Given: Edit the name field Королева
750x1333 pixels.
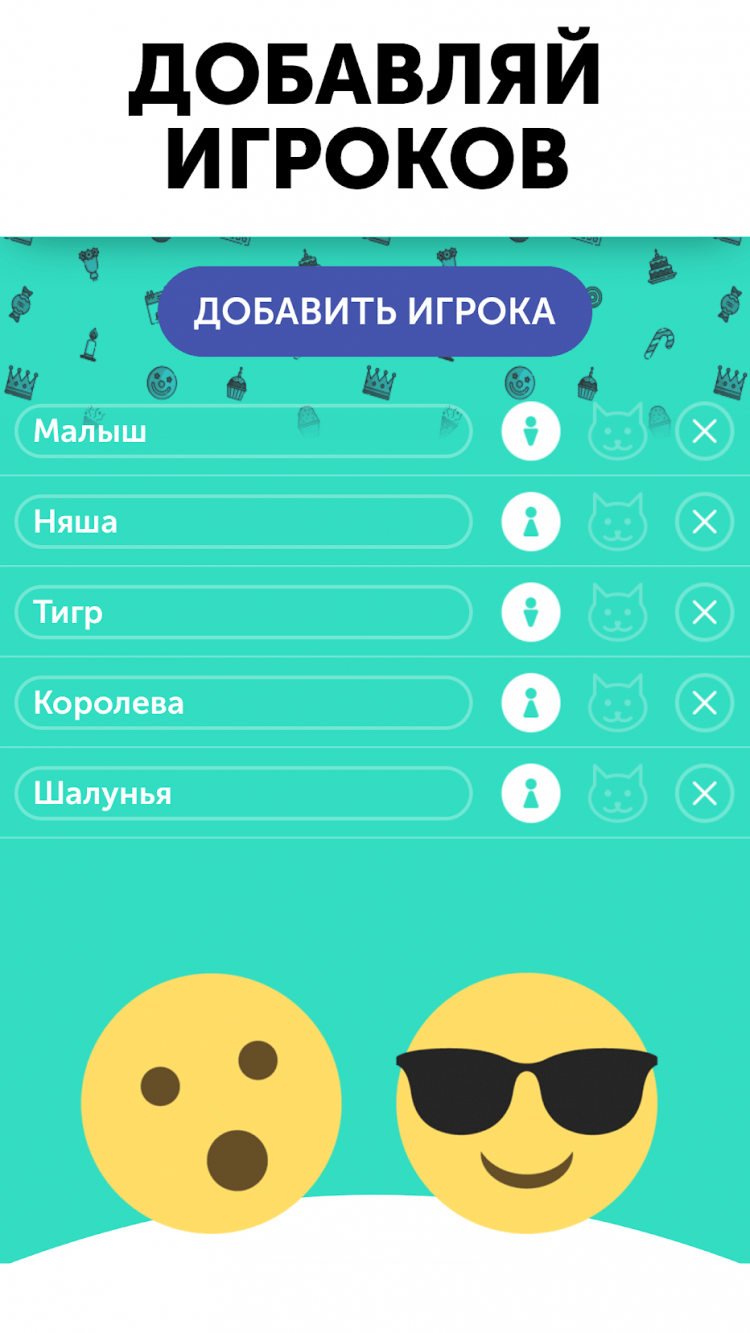Looking at the screenshot, I should point(243,703).
